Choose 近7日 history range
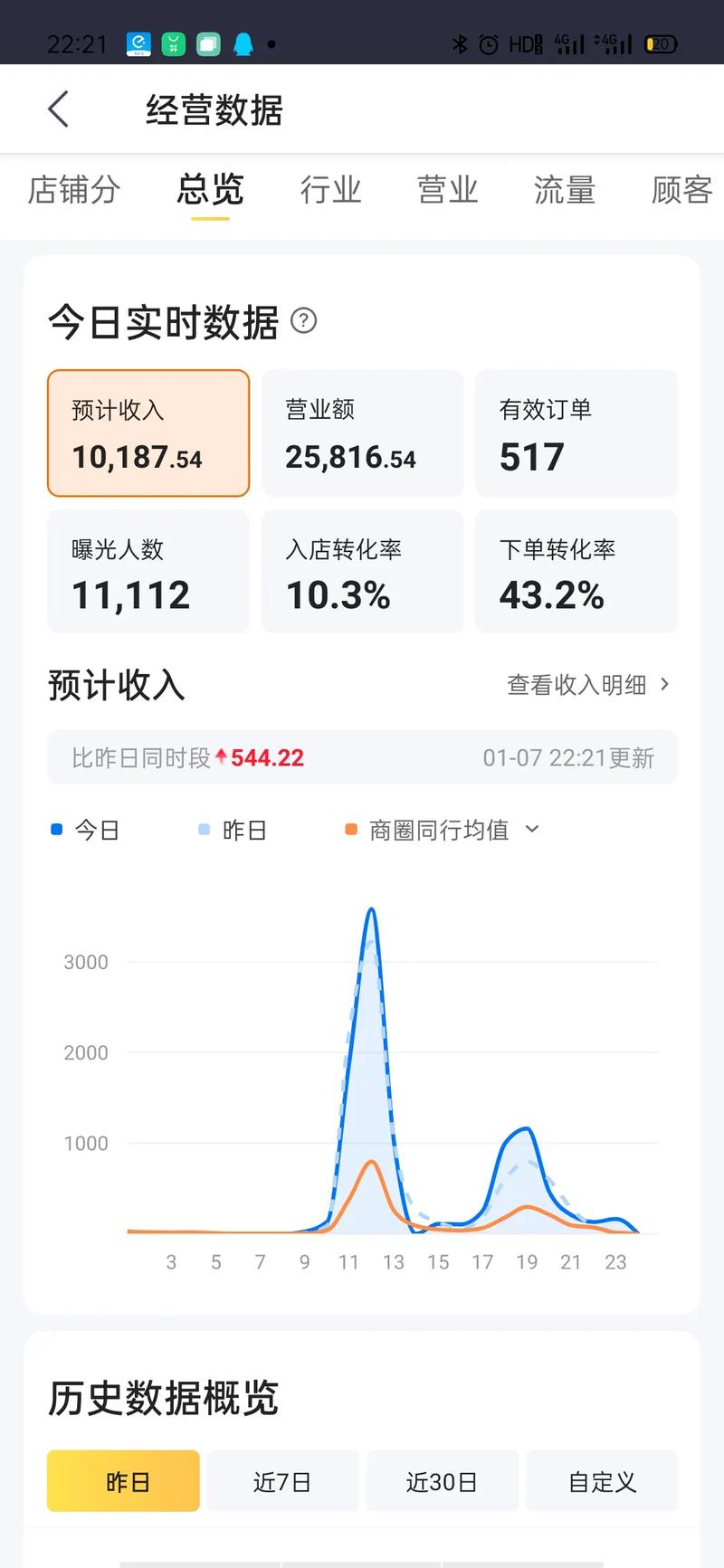This screenshot has height=1568, width=724. tap(282, 1481)
